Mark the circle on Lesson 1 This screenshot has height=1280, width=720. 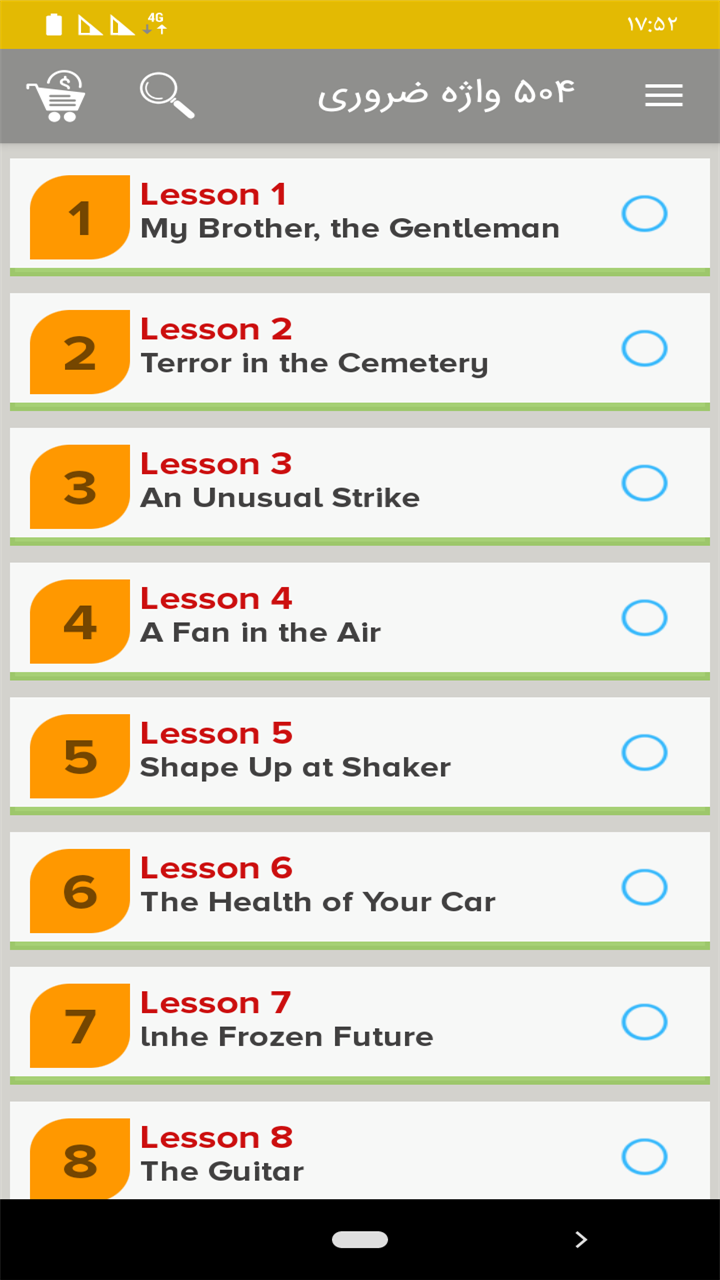pos(644,214)
